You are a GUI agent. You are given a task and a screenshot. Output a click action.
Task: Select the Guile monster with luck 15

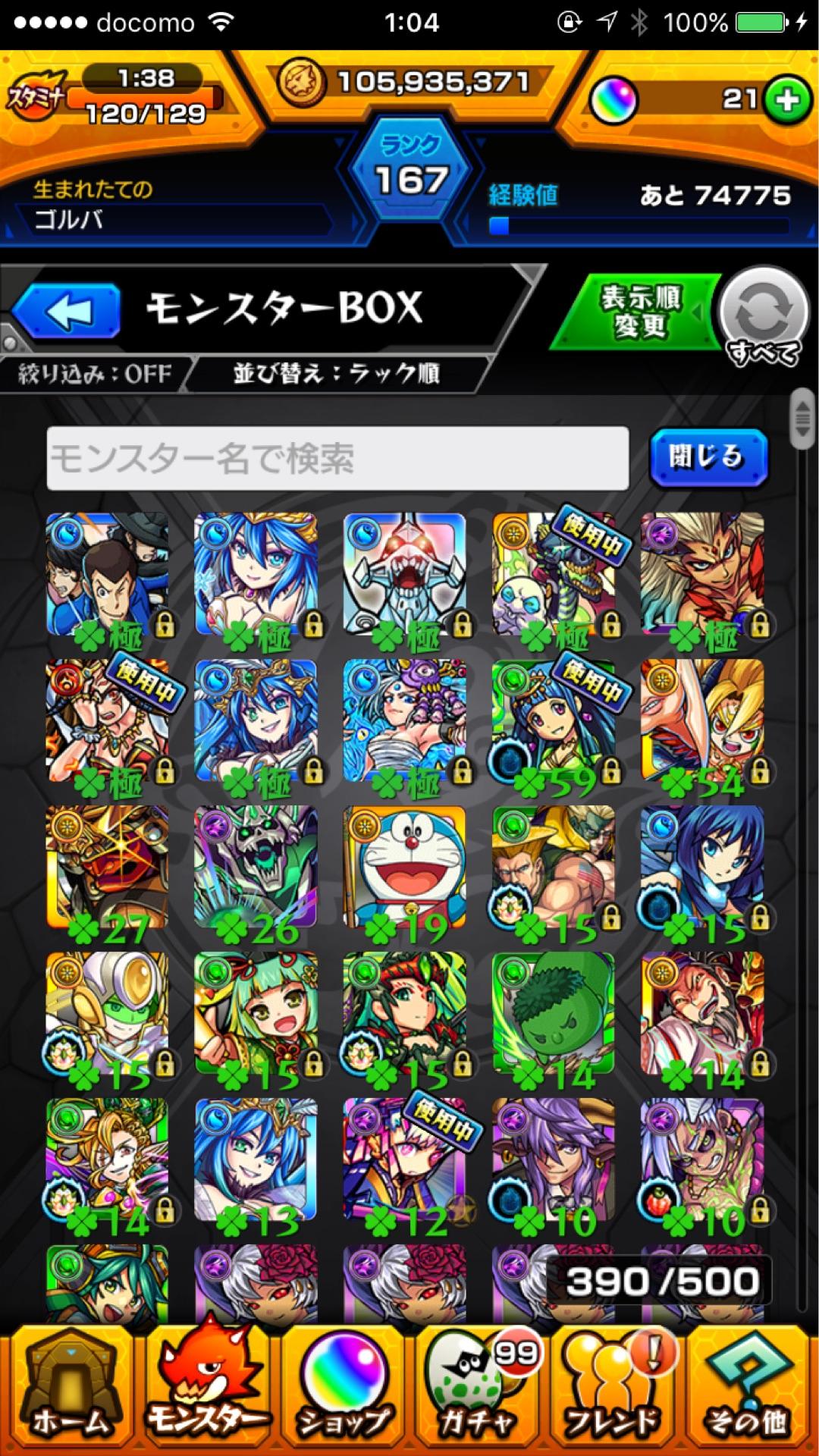click(553, 868)
